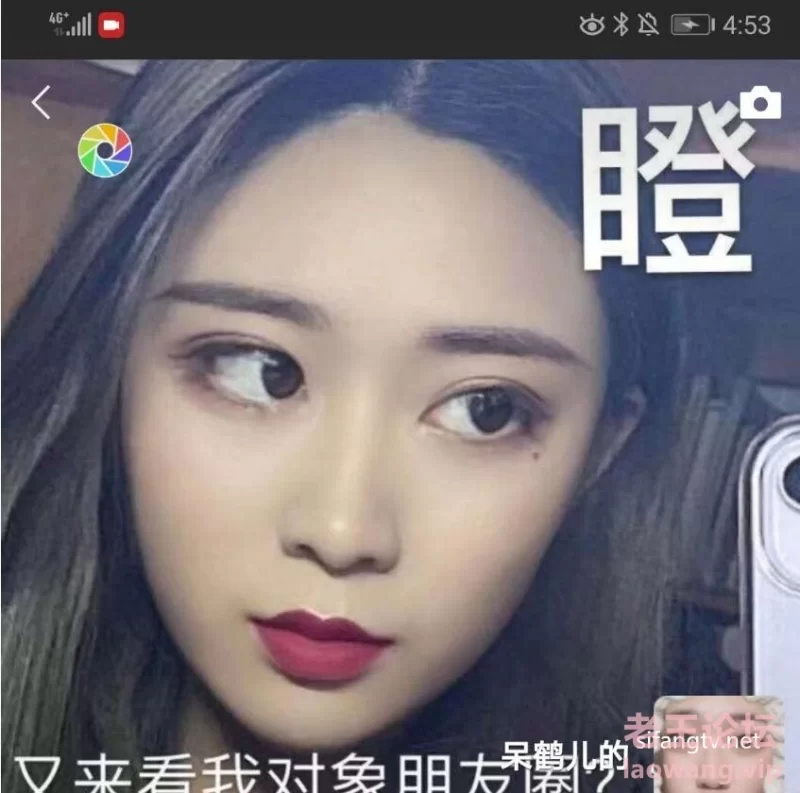
Task: Go back using the top-left arrow
Action: pyautogui.click(x=41, y=102)
